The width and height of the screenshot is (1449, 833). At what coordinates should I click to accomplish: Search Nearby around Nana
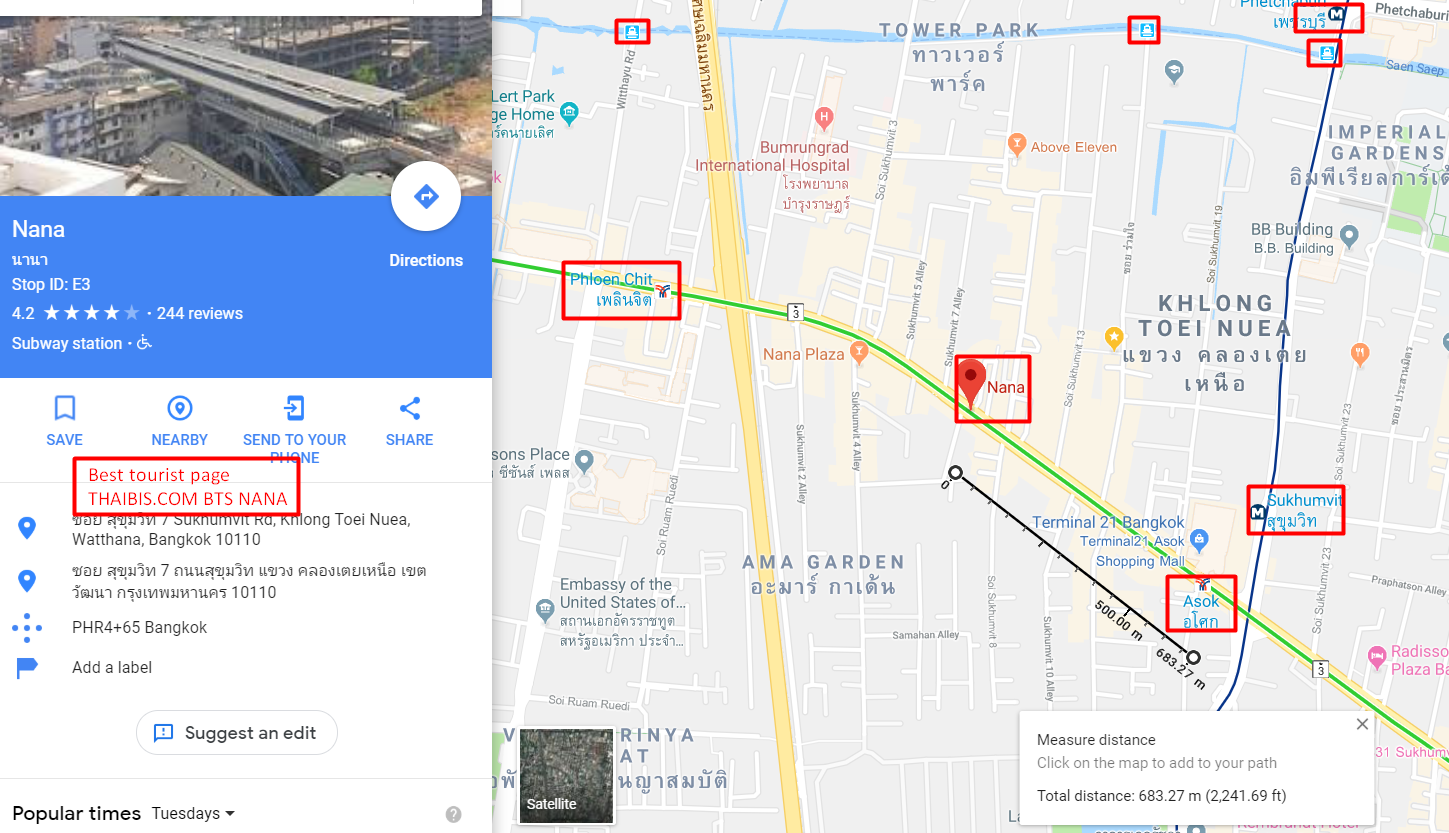[x=180, y=421]
